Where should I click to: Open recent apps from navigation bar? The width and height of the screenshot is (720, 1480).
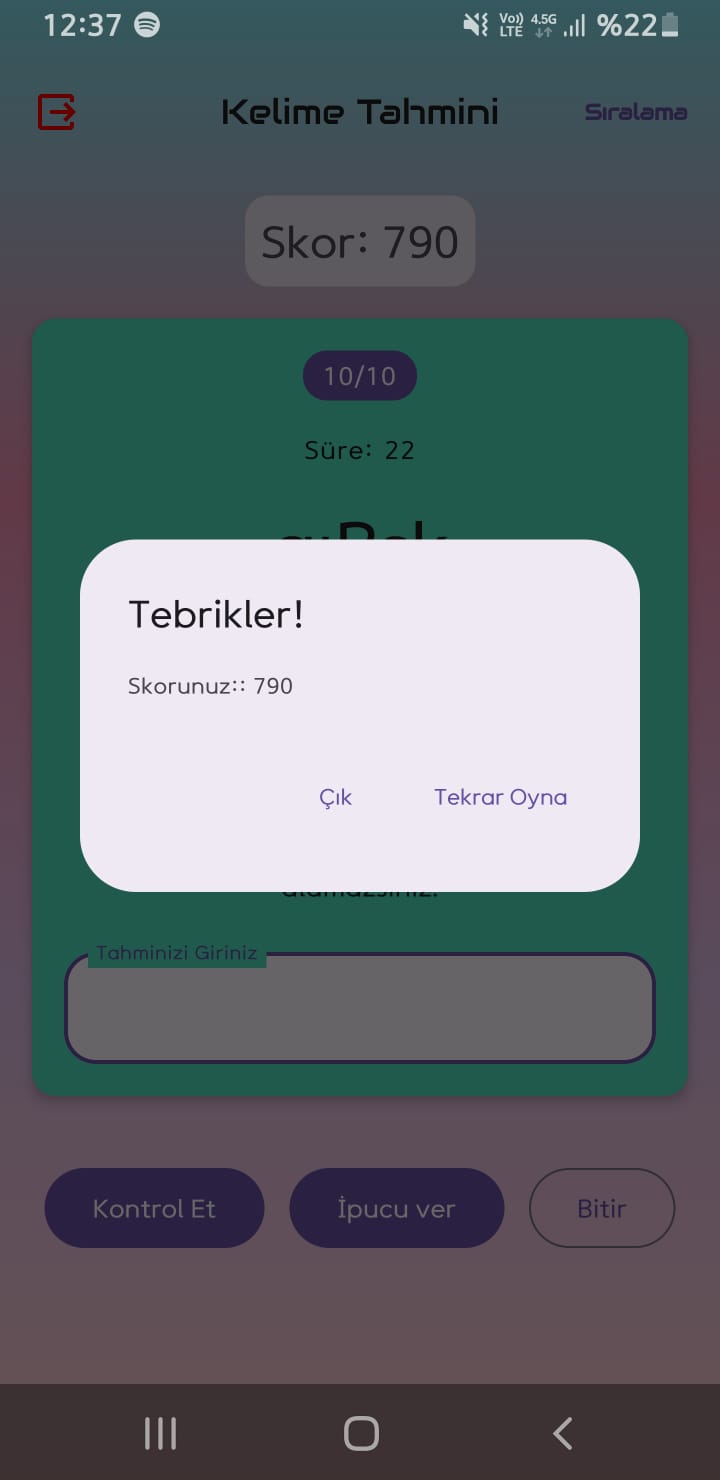tap(160, 1433)
